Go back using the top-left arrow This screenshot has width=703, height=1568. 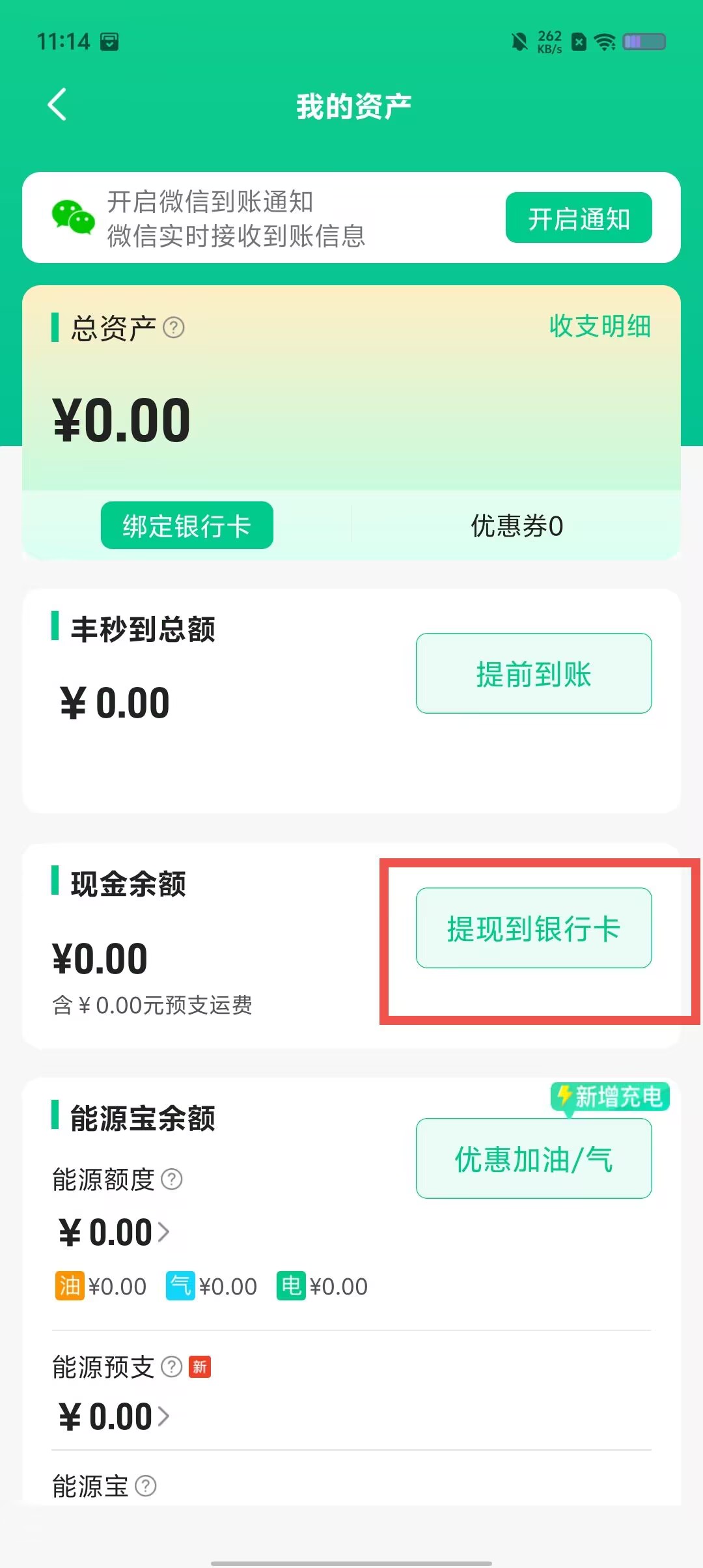57,105
